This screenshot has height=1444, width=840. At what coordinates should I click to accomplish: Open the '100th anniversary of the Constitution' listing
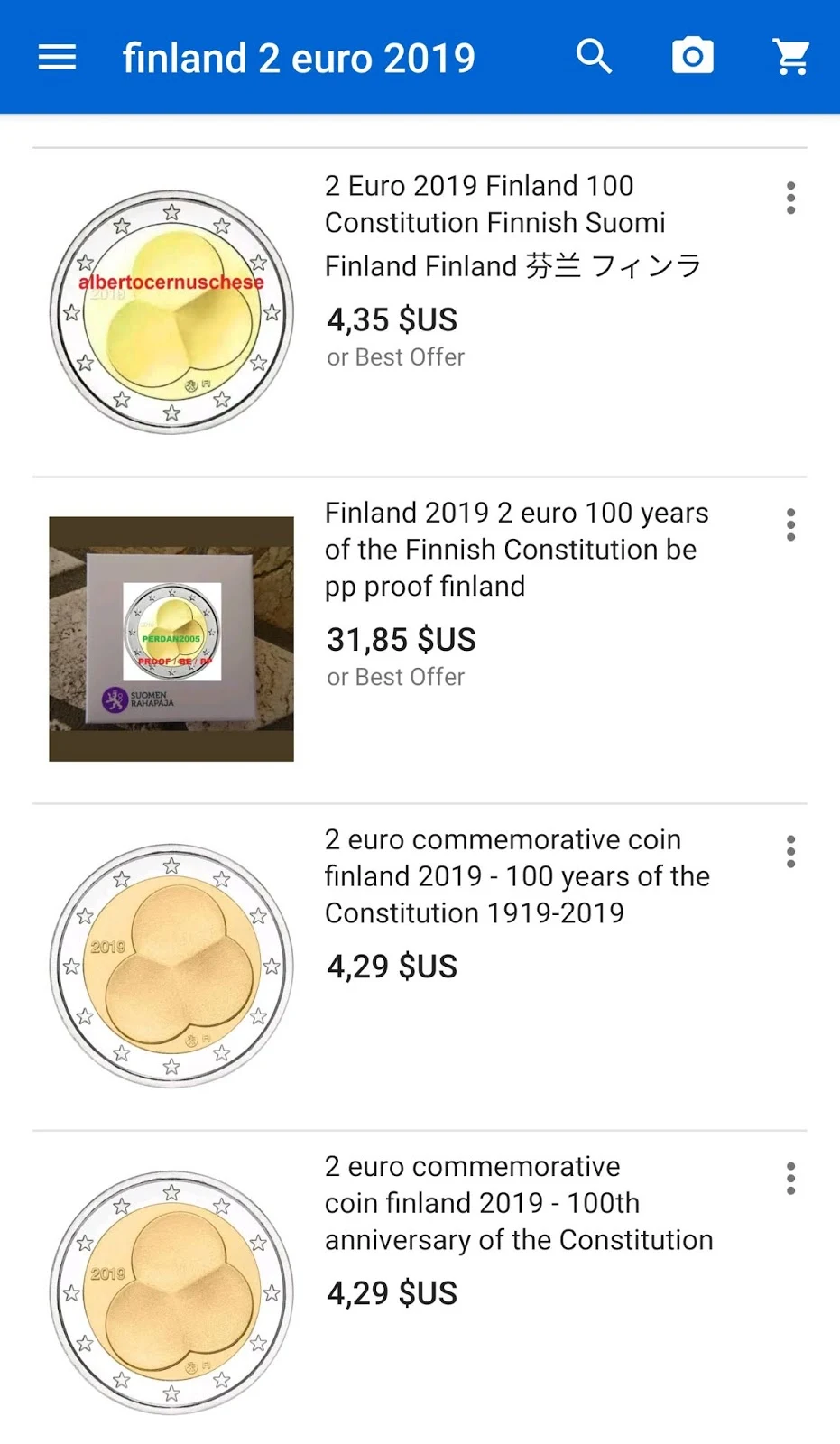pos(518,1203)
